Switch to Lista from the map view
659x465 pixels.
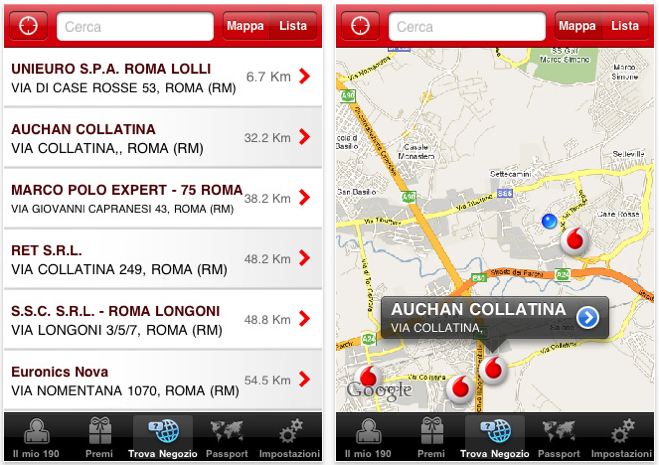(x=624, y=26)
